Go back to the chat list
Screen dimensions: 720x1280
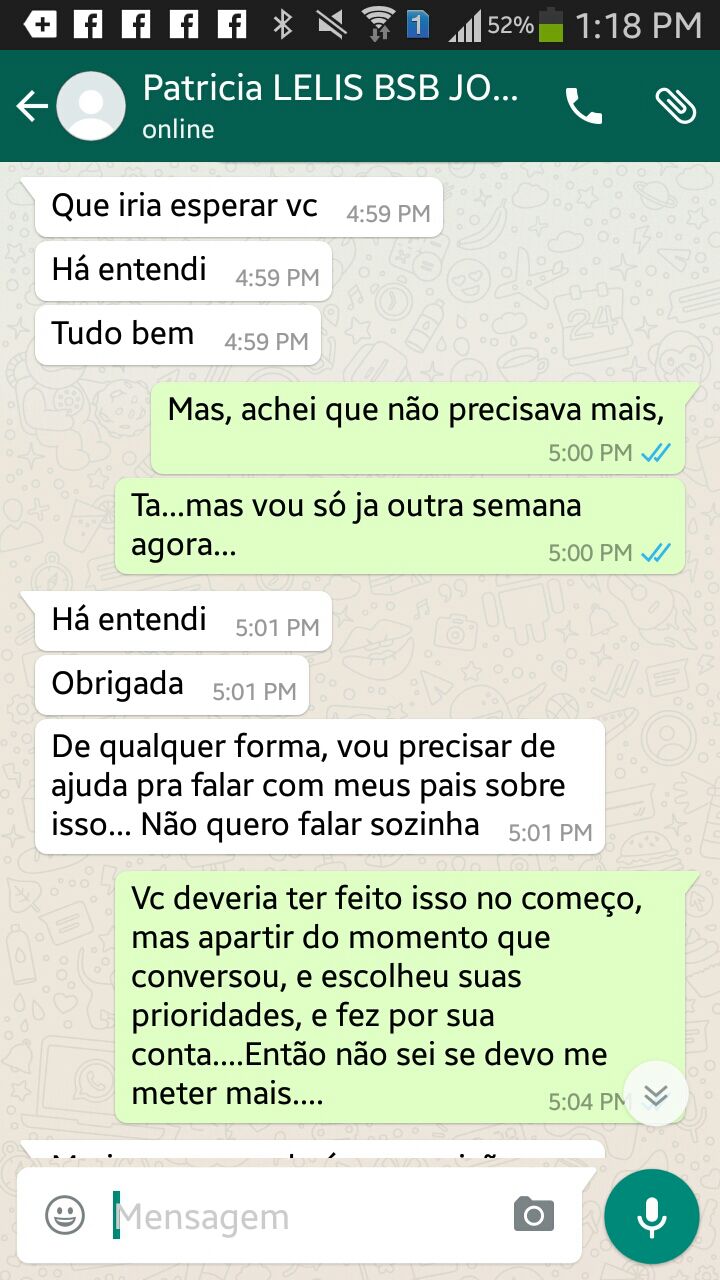[32, 106]
